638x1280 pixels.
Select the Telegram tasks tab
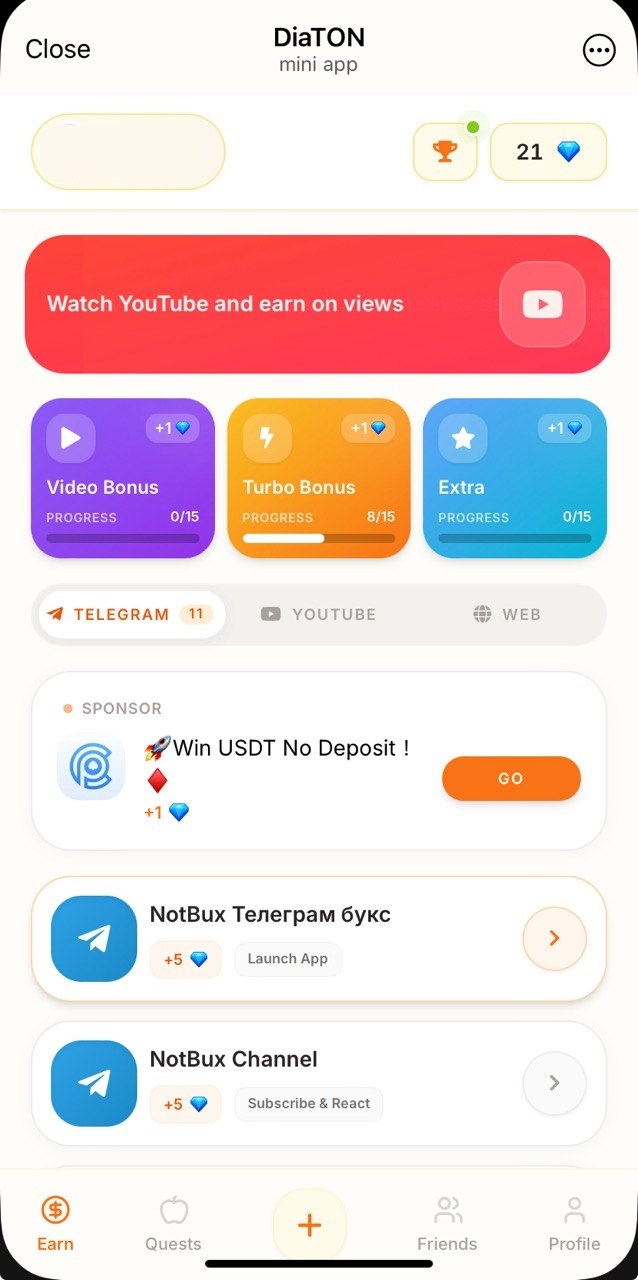(x=131, y=614)
